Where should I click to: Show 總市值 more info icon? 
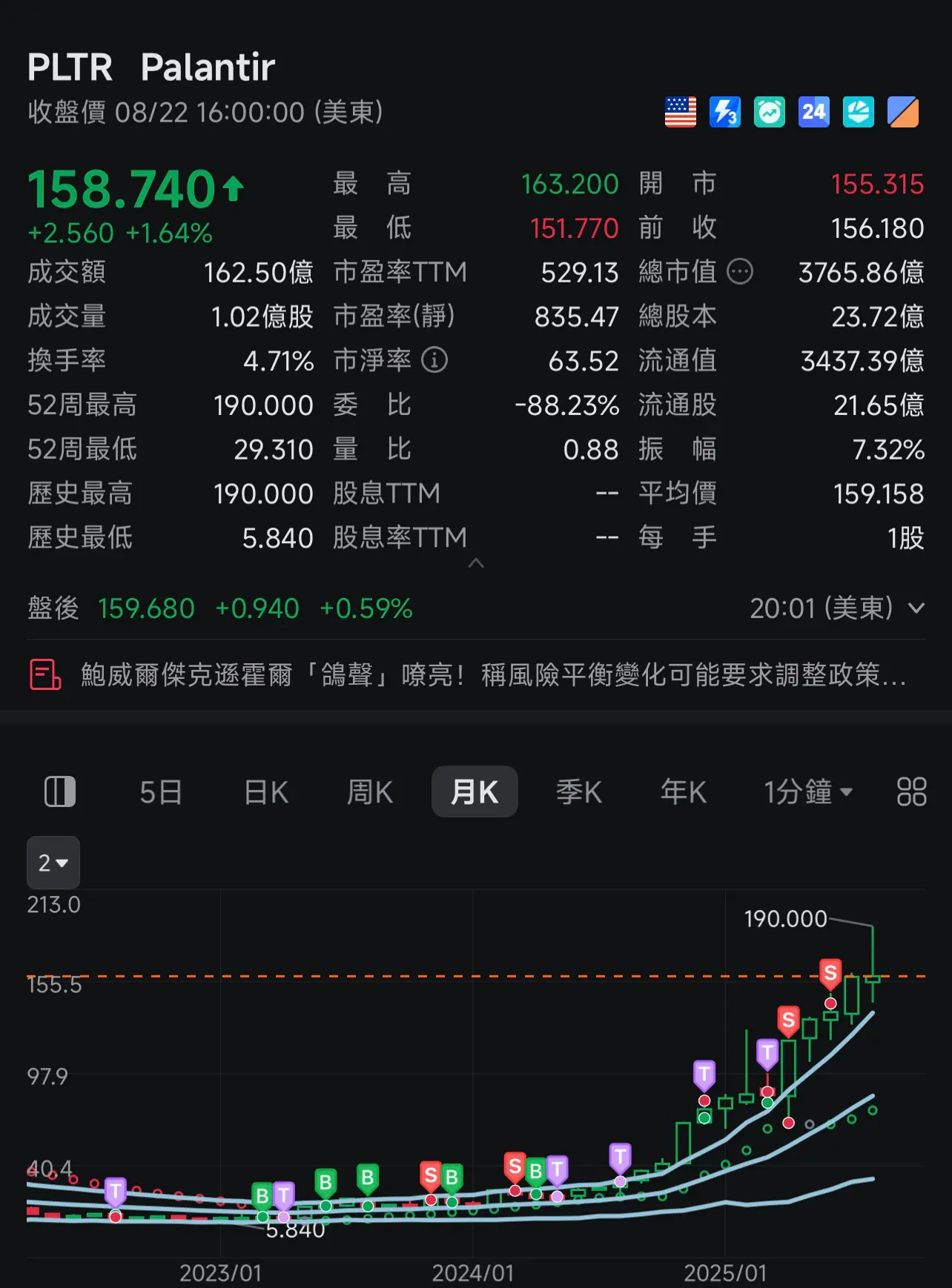[x=740, y=272]
